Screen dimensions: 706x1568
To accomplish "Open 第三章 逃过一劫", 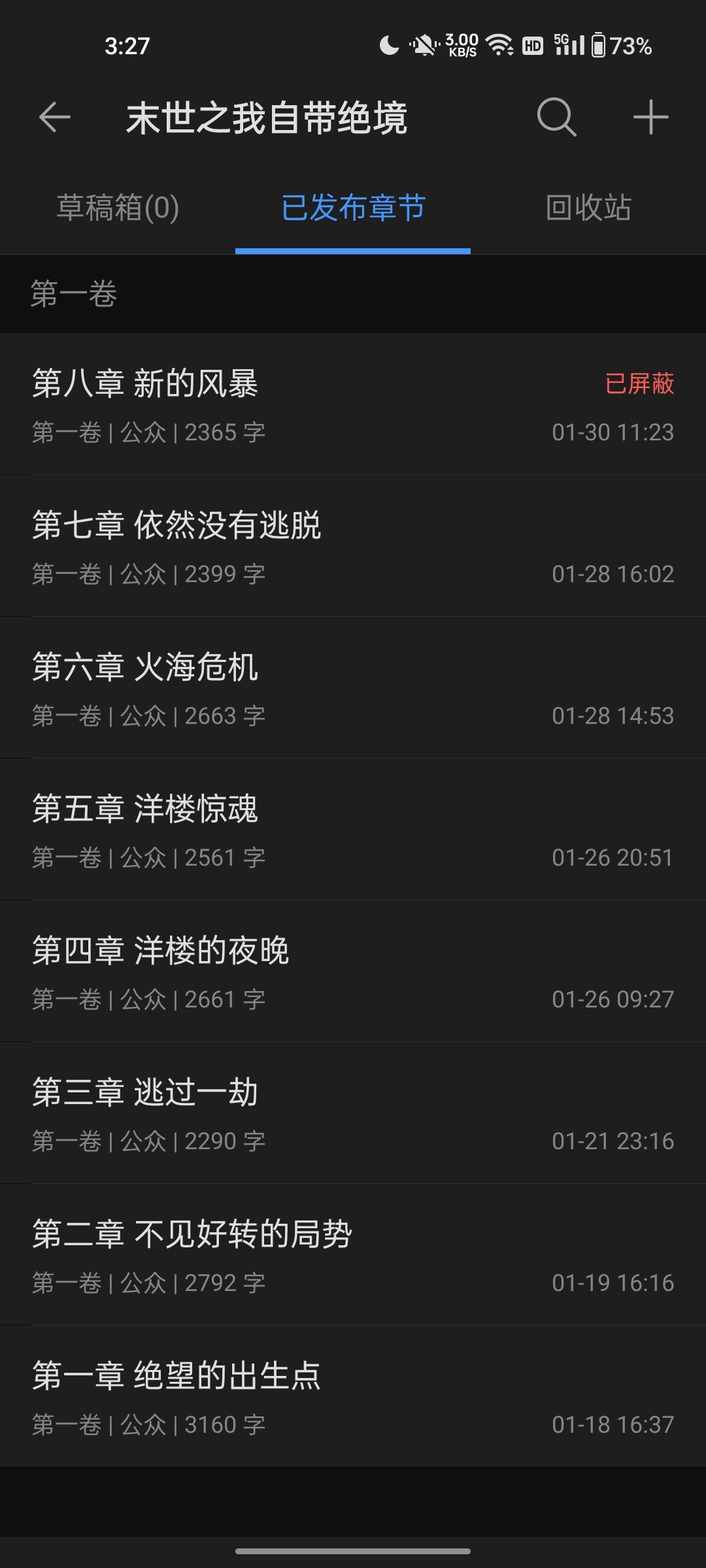I will click(x=353, y=1113).
